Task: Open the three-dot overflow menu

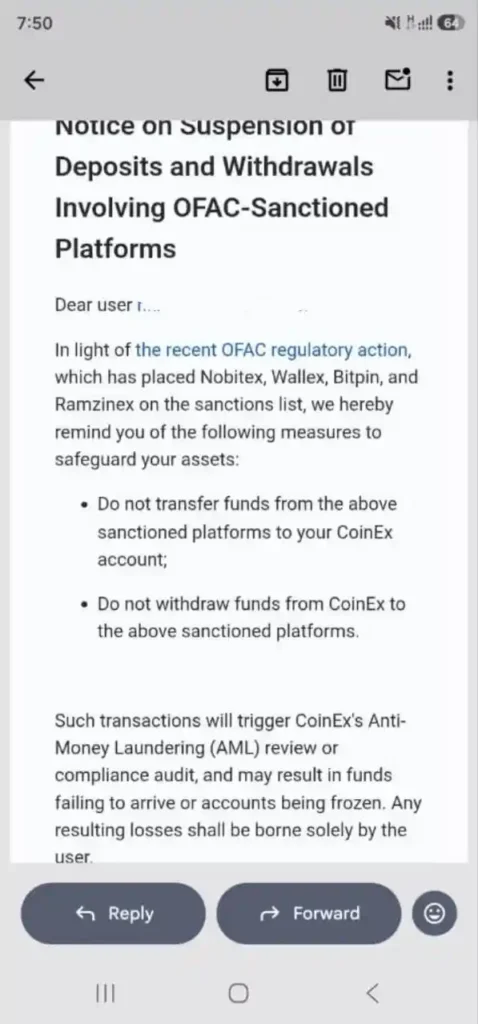Action: click(449, 80)
